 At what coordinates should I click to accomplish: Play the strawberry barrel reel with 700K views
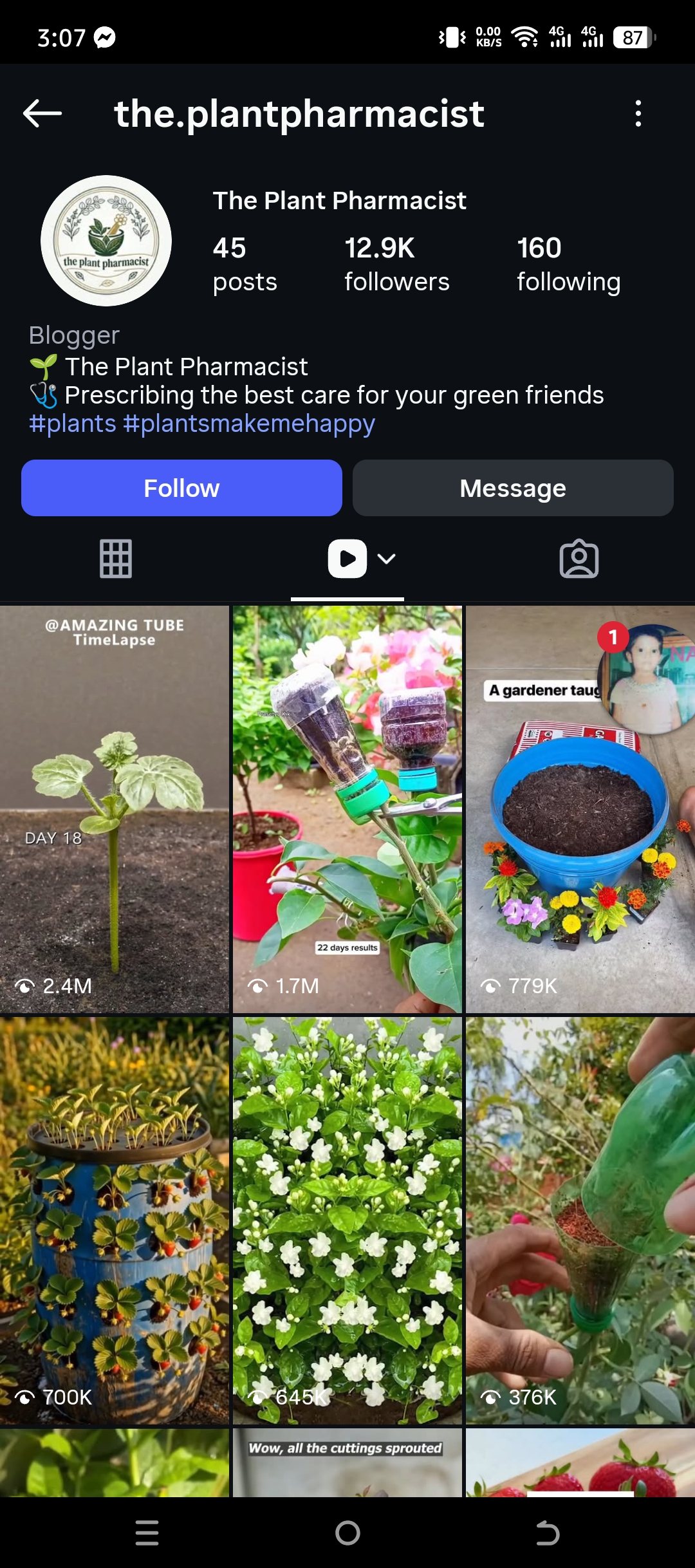(115, 1220)
